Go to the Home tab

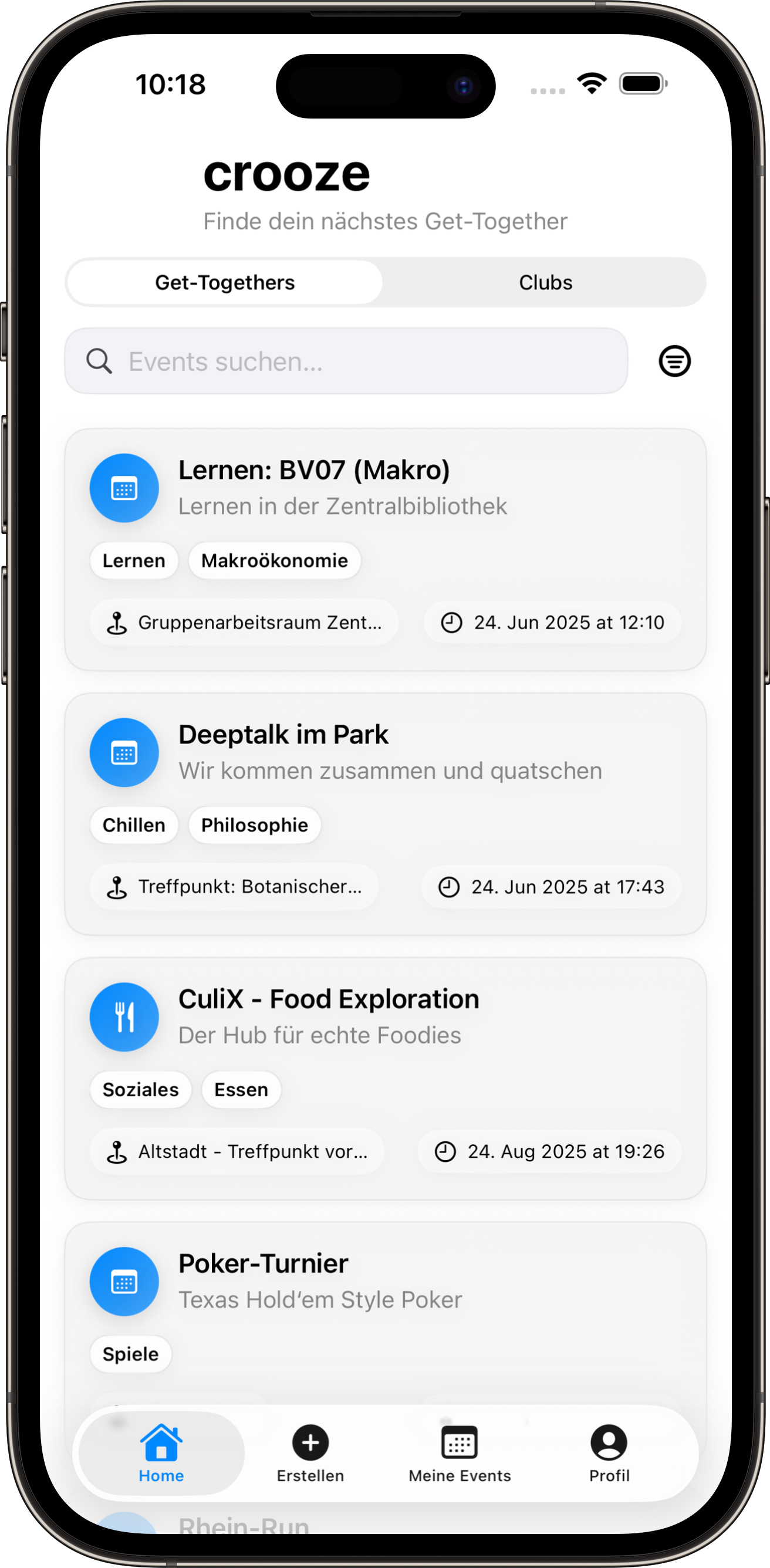161,1452
